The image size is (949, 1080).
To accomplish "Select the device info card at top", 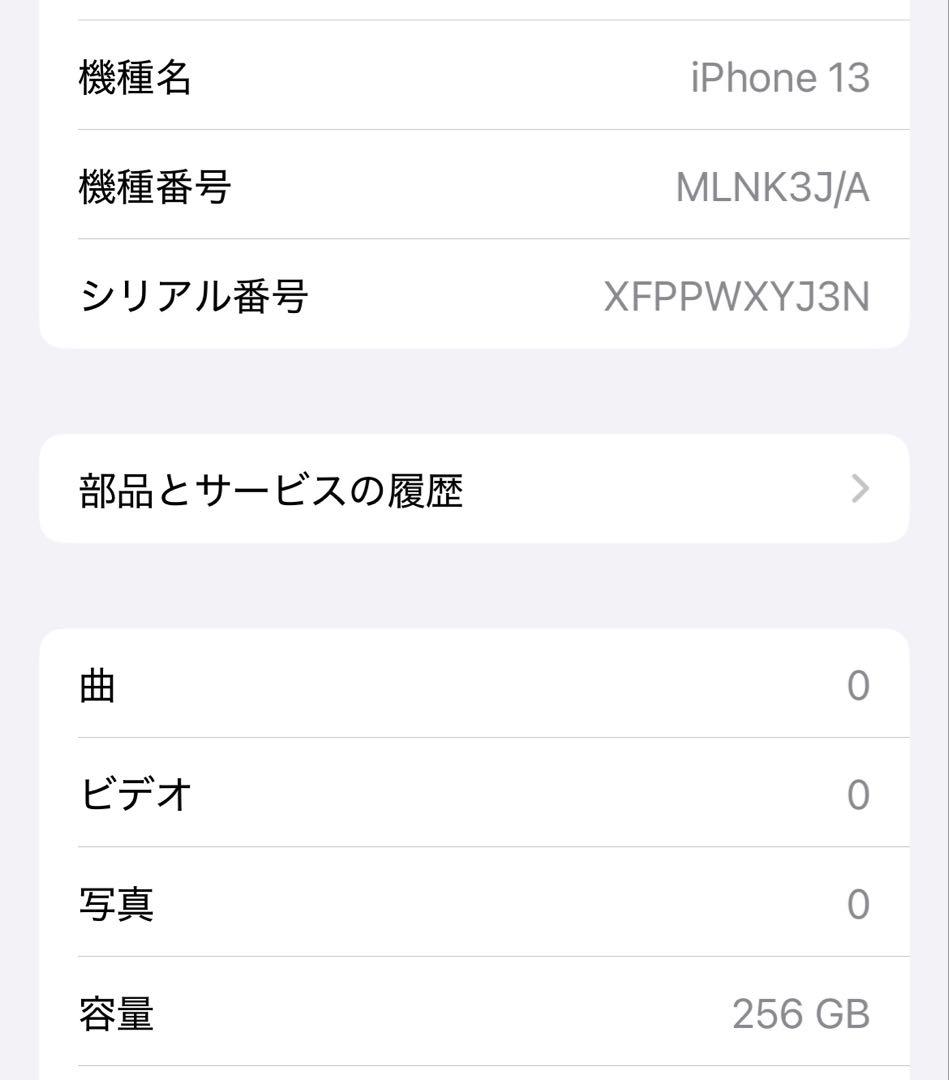I will click(x=474, y=187).
